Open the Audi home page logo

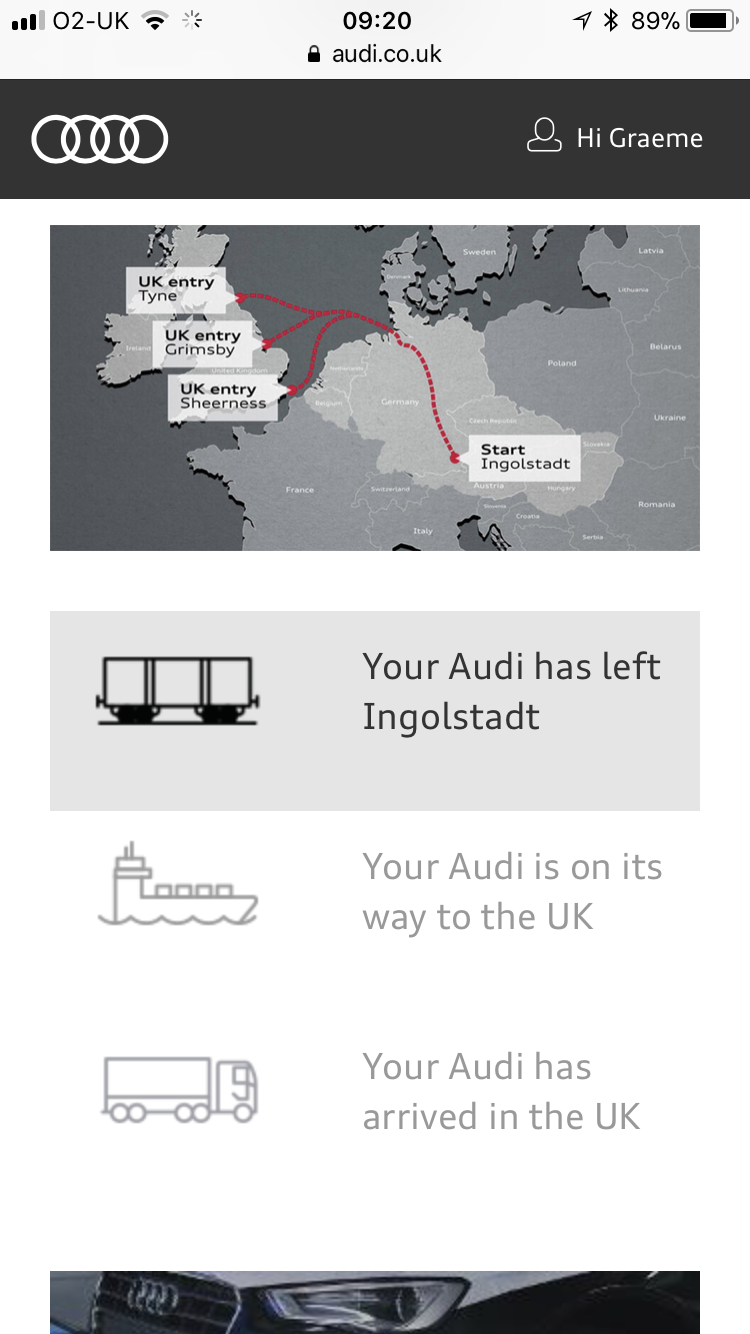pos(100,139)
